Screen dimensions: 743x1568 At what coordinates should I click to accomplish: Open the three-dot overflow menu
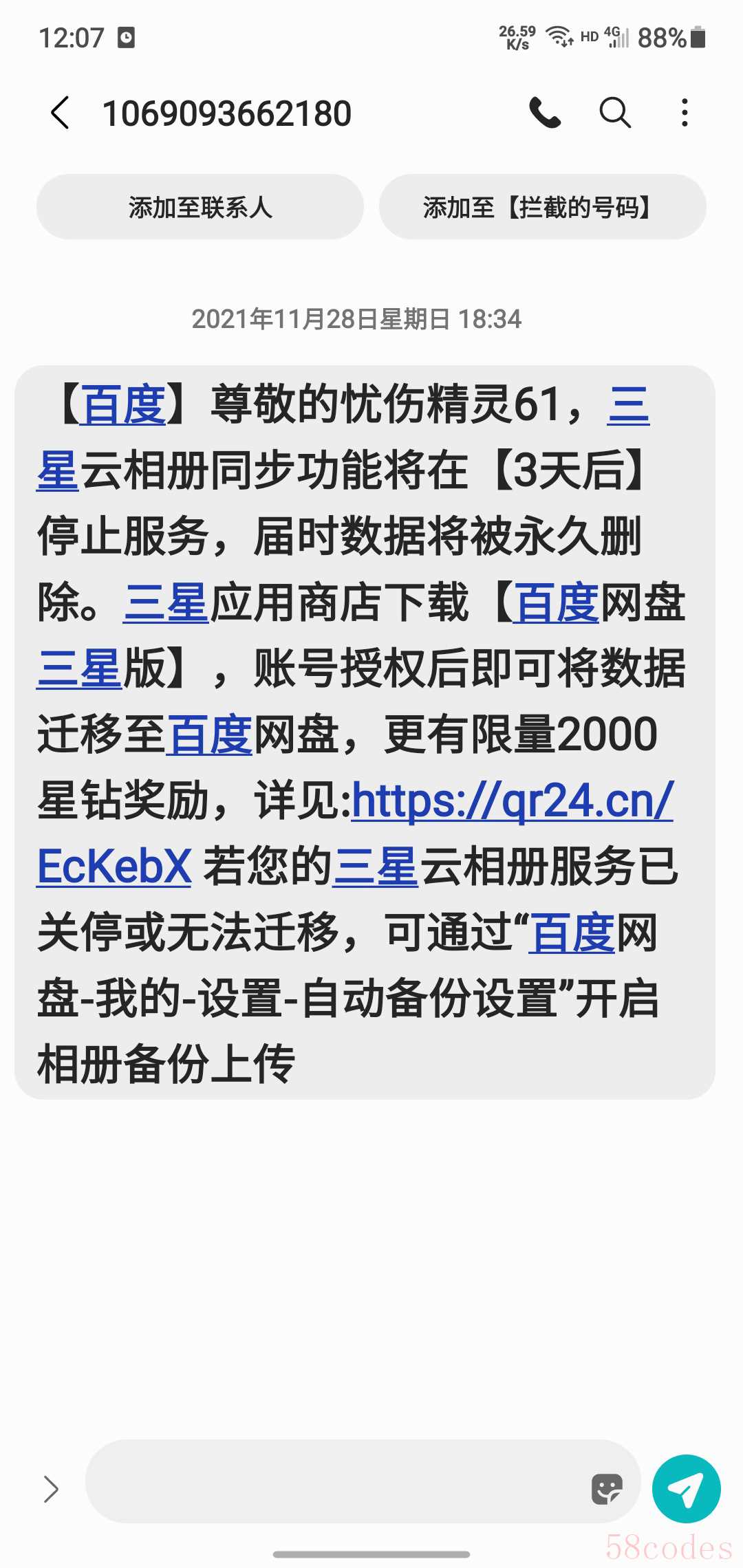[x=685, y=113]
